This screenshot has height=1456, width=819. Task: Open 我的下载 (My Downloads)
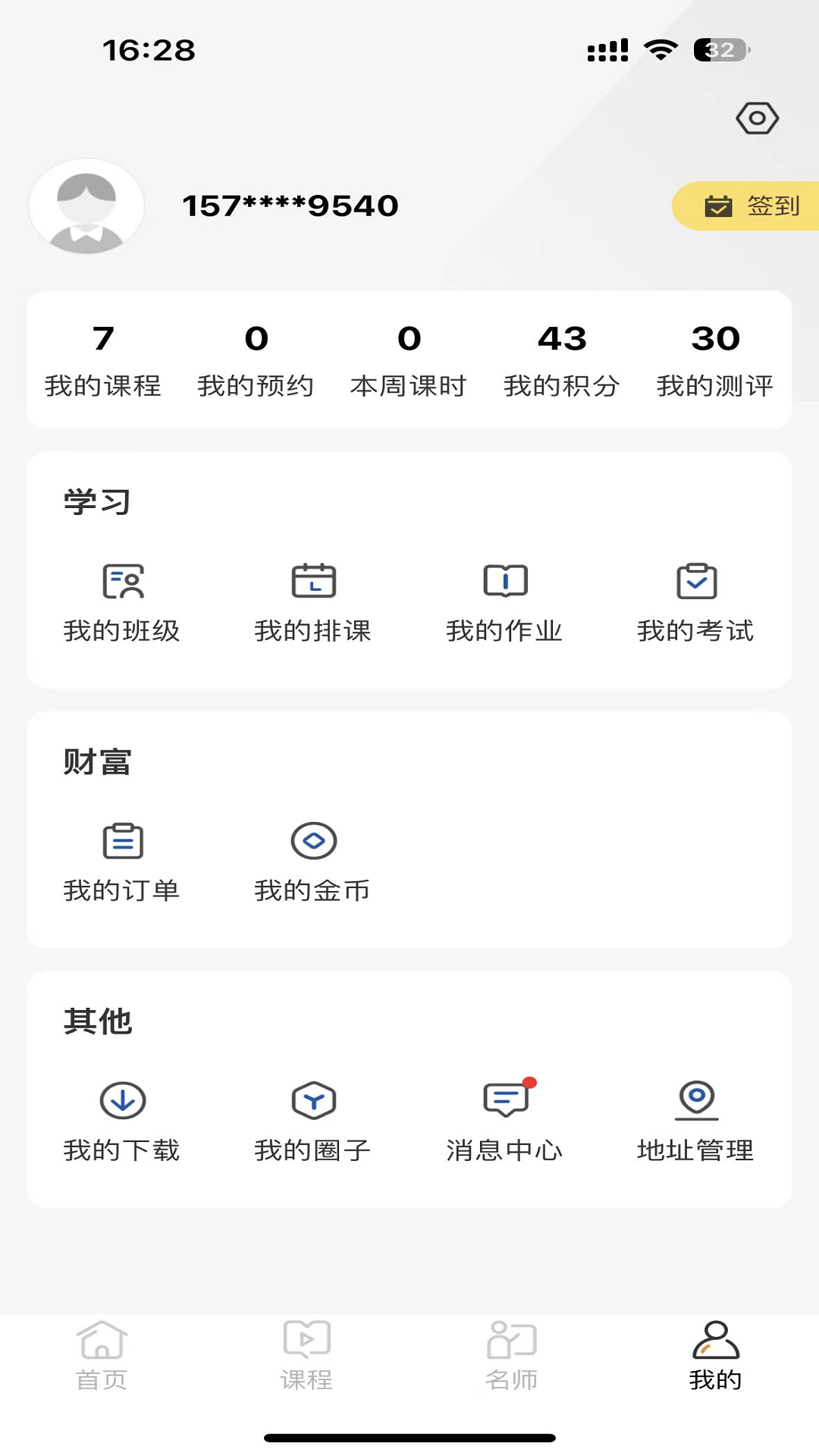[121, 1121]
